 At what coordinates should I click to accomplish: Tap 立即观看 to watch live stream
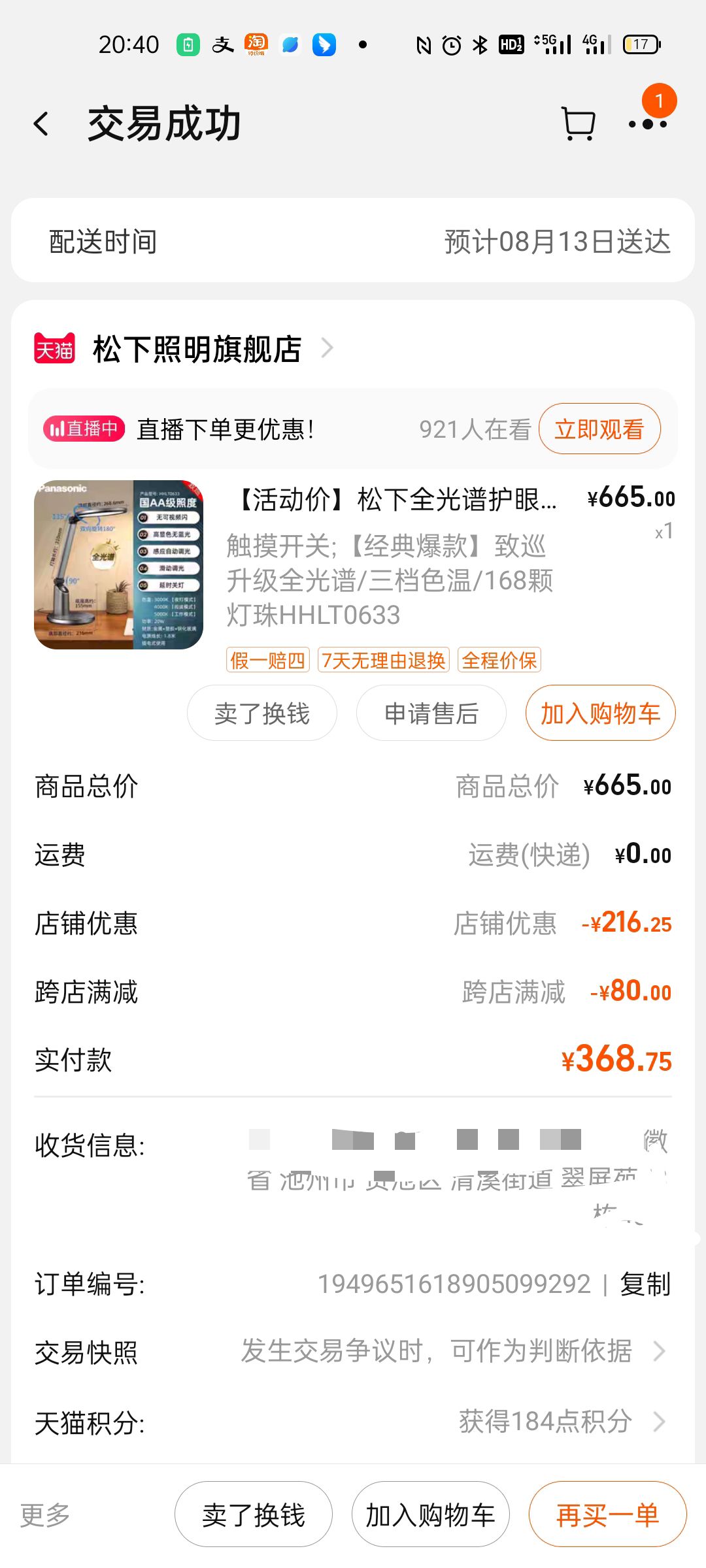(599, 429)
